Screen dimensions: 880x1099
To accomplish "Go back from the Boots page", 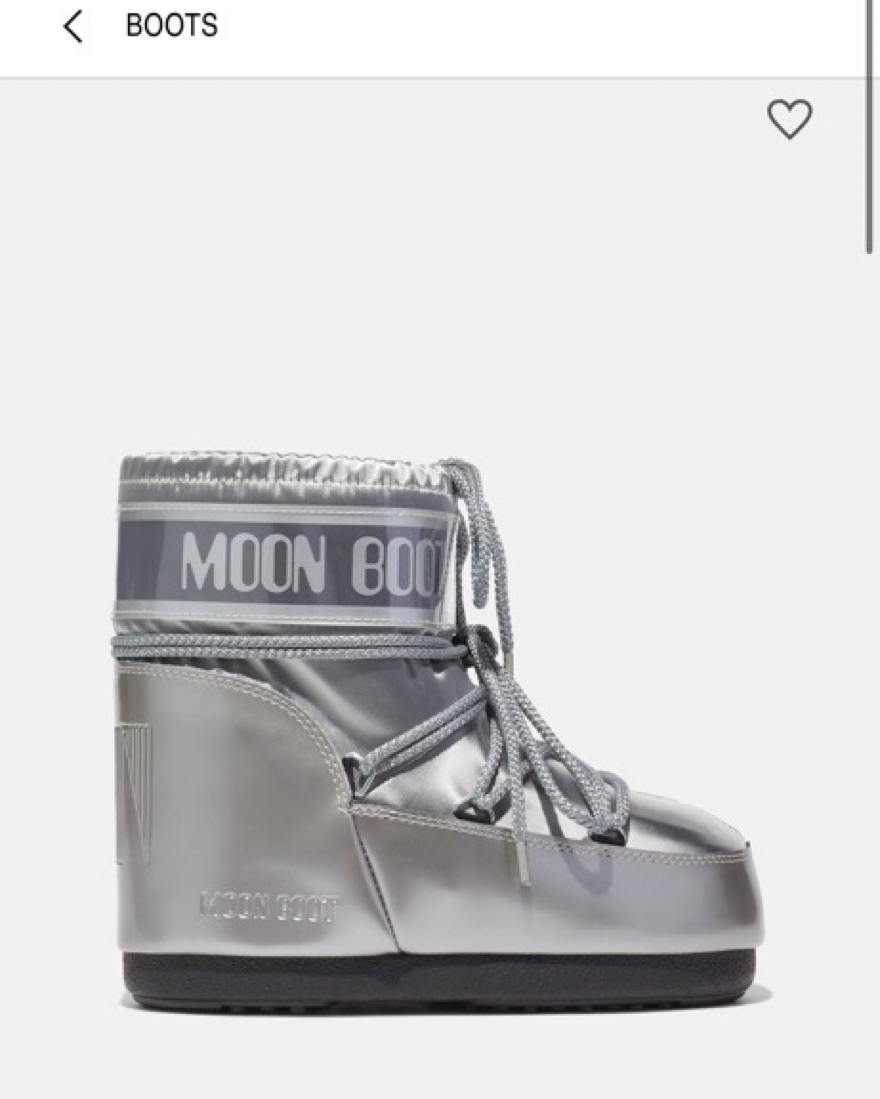I will tap(73, 27).
